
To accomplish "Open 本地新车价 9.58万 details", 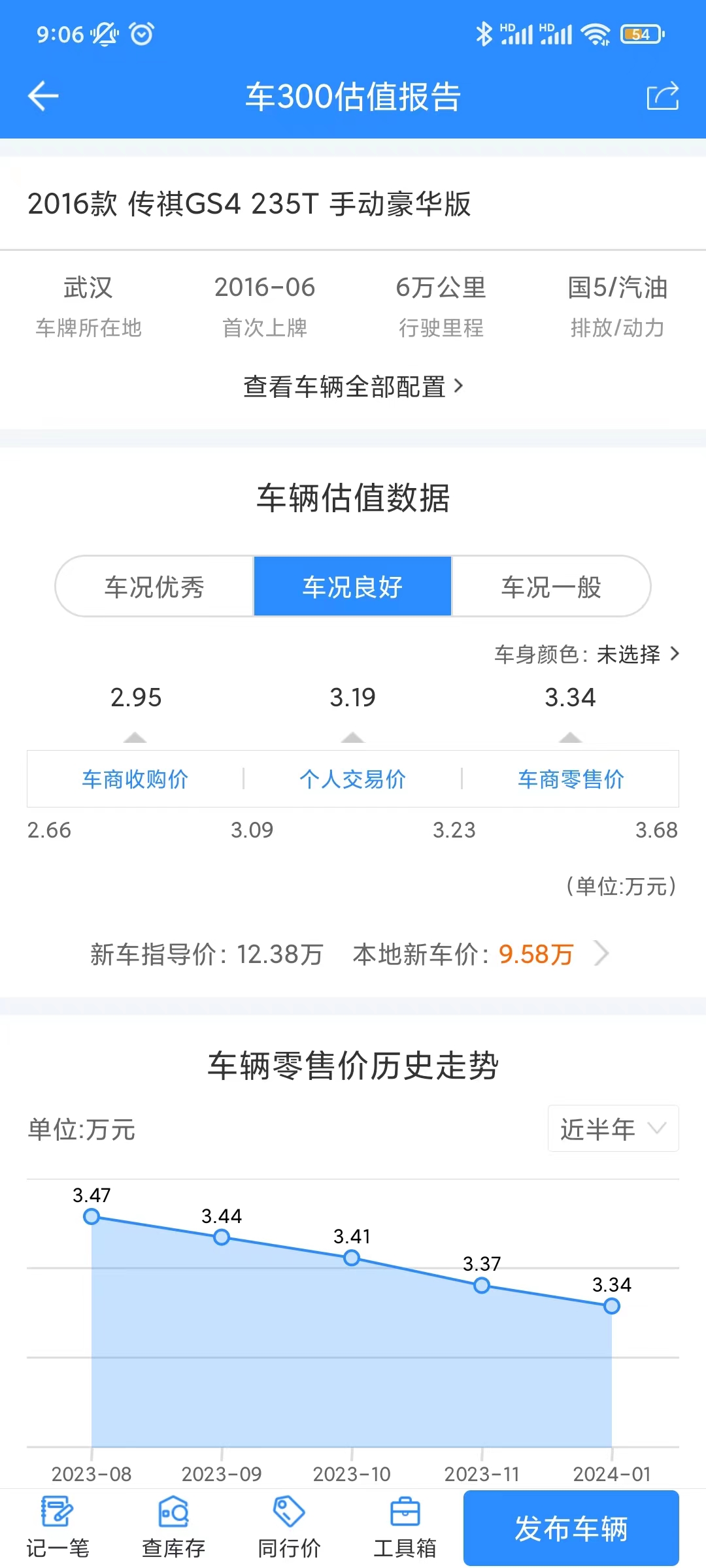I will (481, 954).
